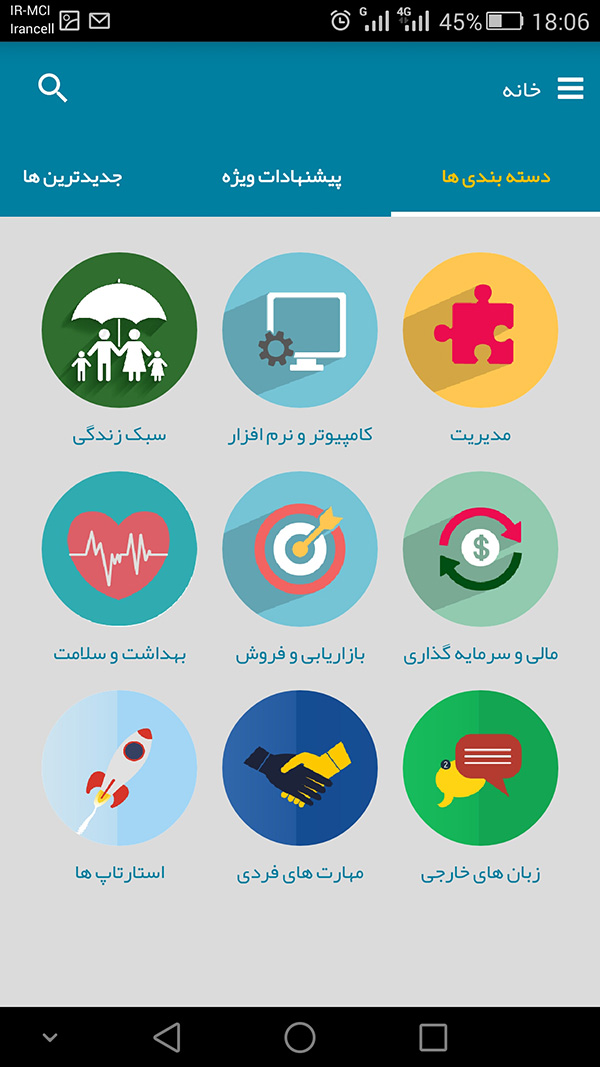The width and height of the screenshot is (600, 1067).
Task: Select the دسته بندی ها tab
Action: 496,177
